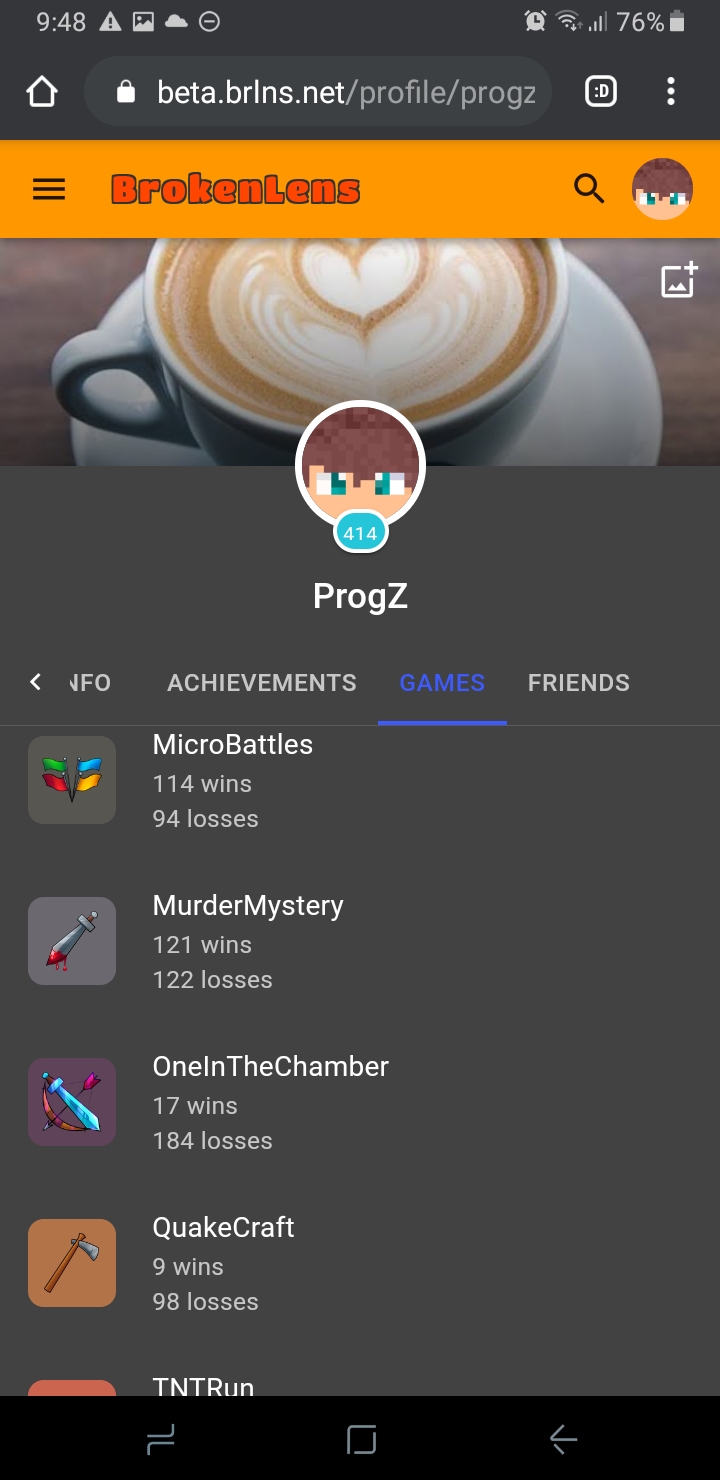Open the MurderMystery game stats
The width and height of the screenshot is (720, 1480).
tap(360, 941)
